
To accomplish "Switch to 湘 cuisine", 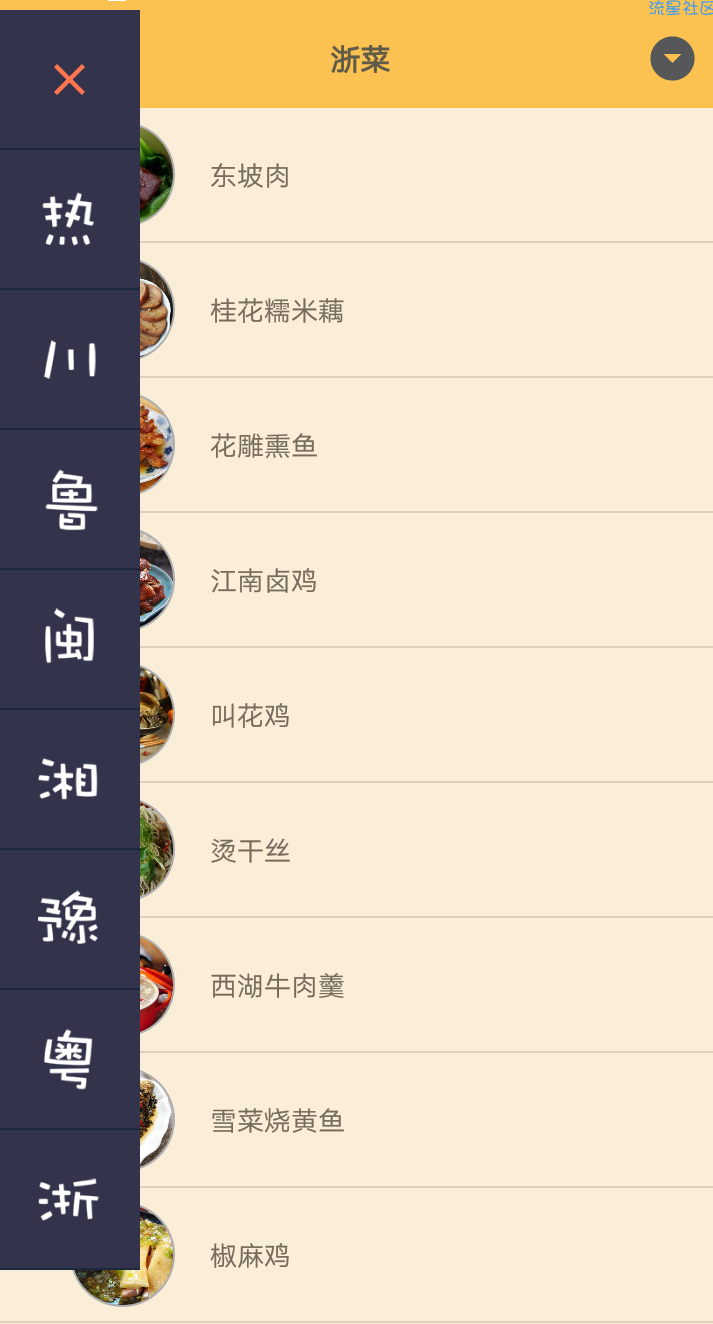I will click(69, 780).
